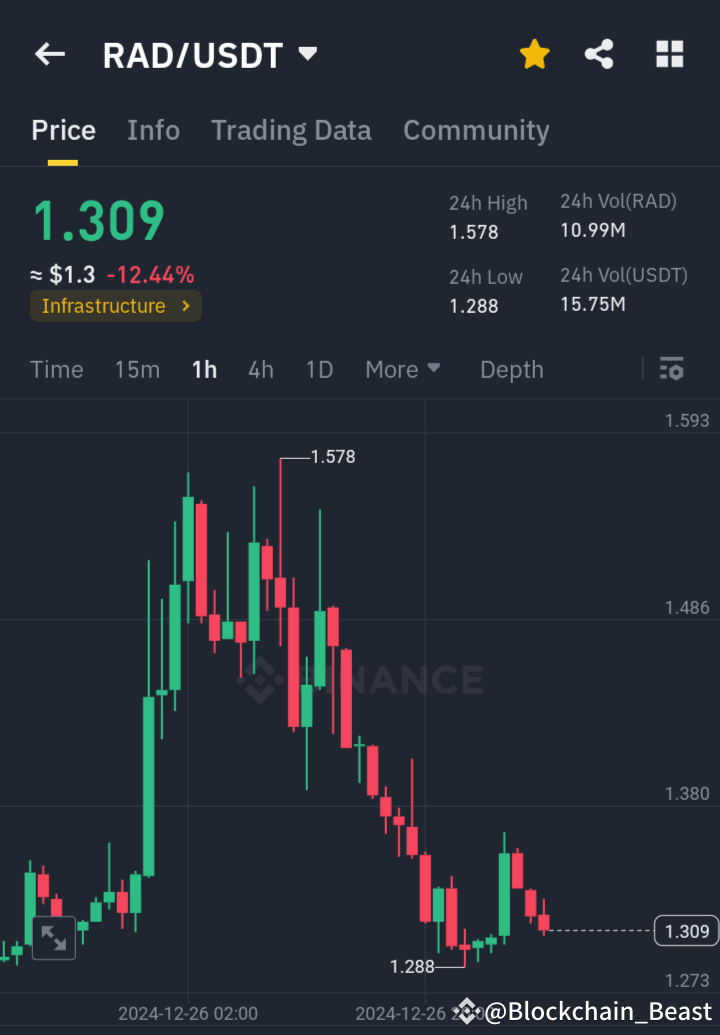
Task: Tap the Depth view option
Action: point(511,369)
